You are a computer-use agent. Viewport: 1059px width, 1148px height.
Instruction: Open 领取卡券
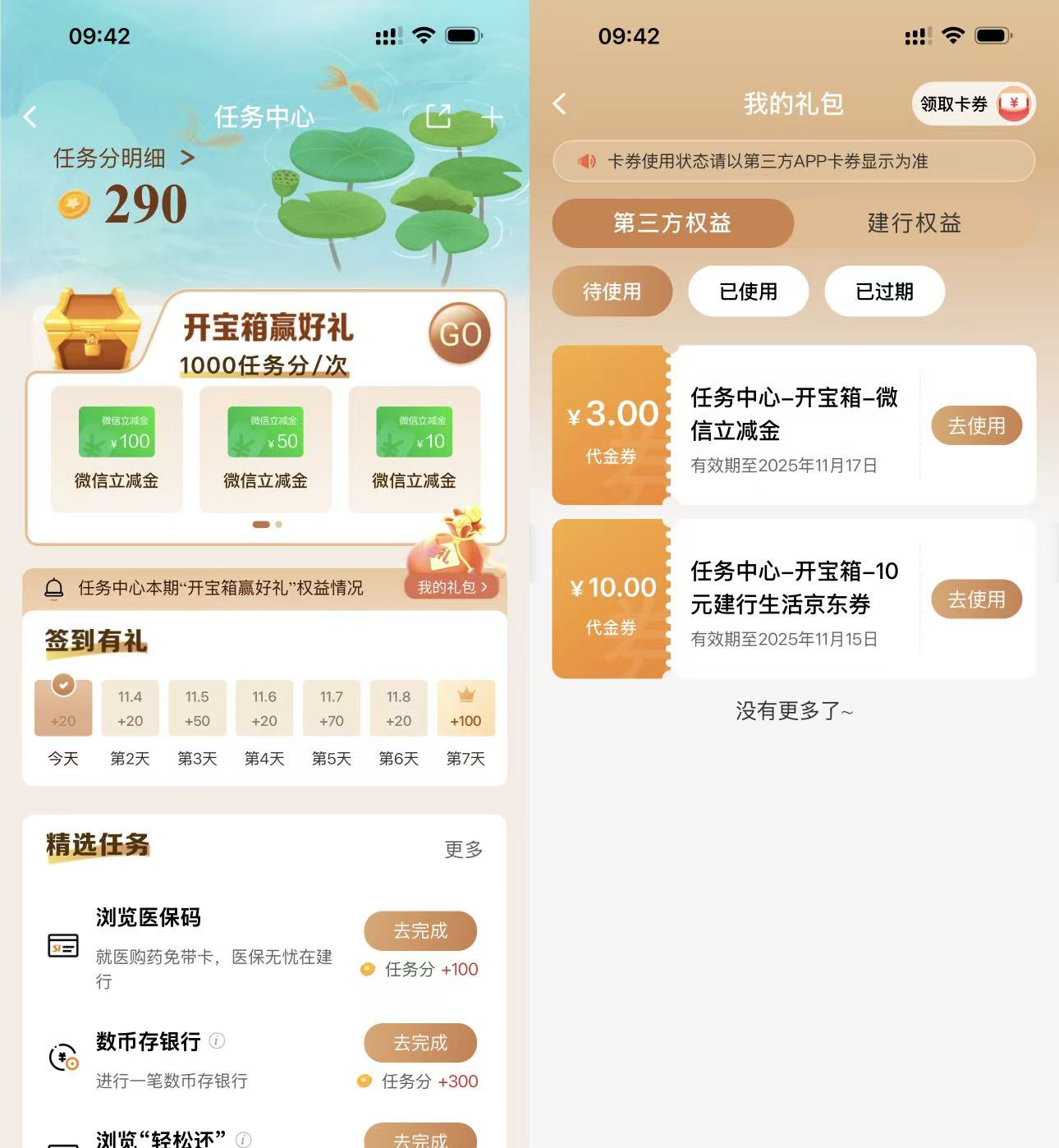click(973, 104)
